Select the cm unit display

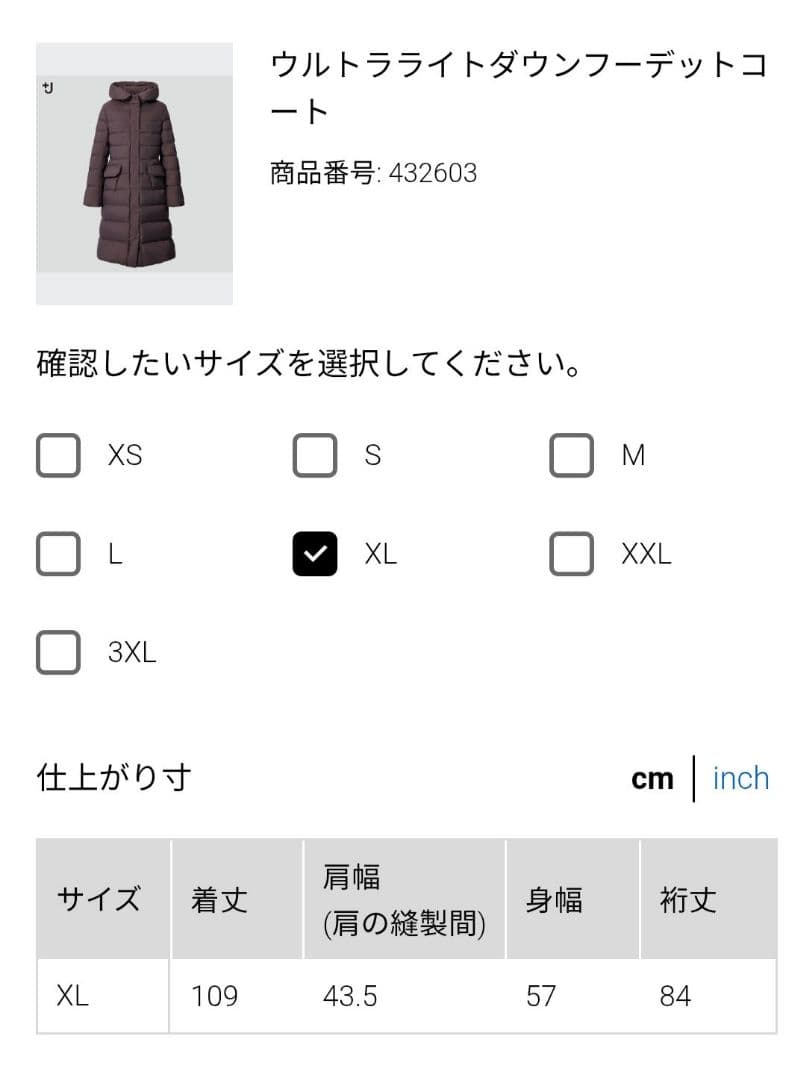pyautogui.click(x=654, y=778)
